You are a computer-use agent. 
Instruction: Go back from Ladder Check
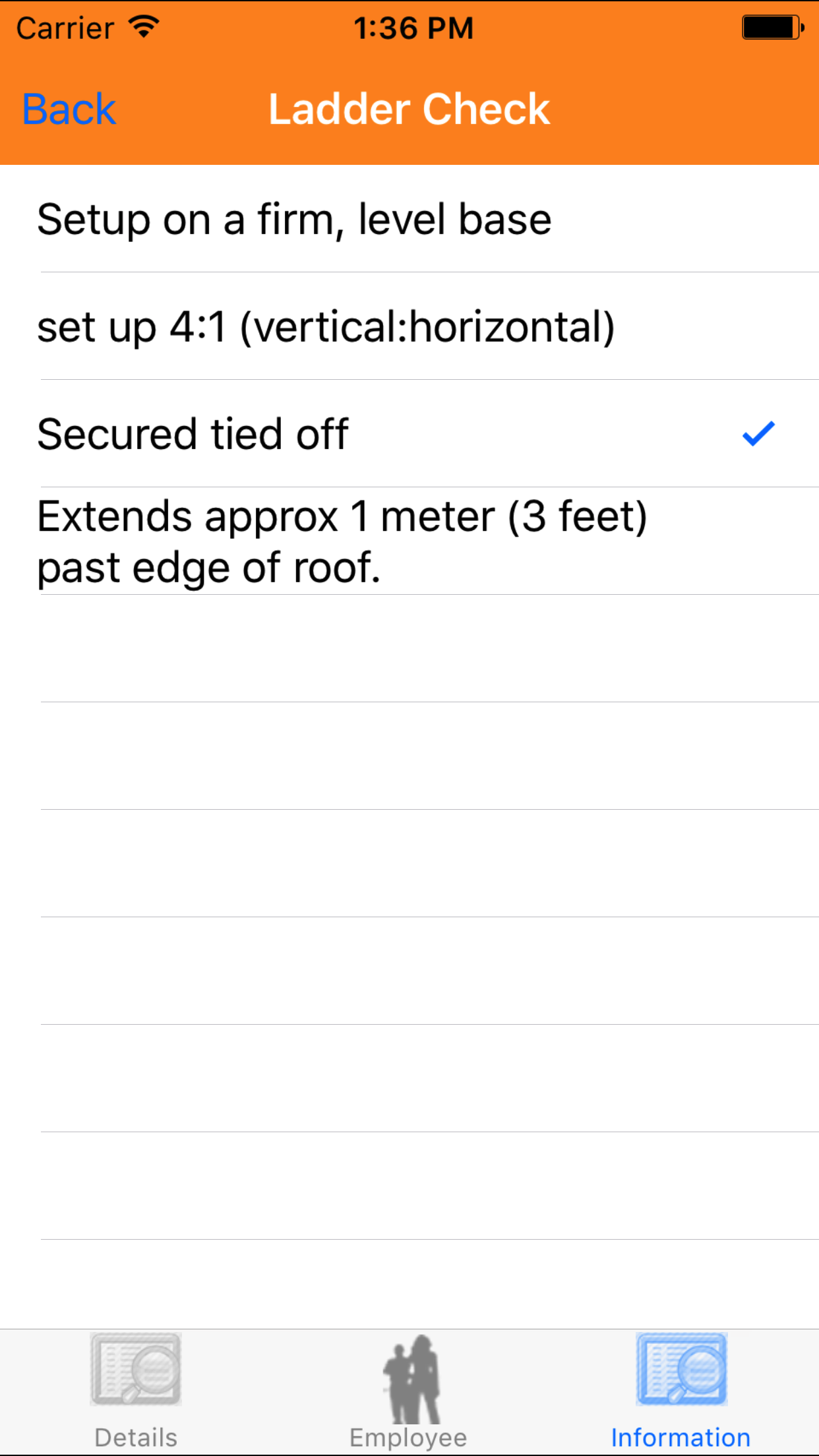tap(69, 109)
